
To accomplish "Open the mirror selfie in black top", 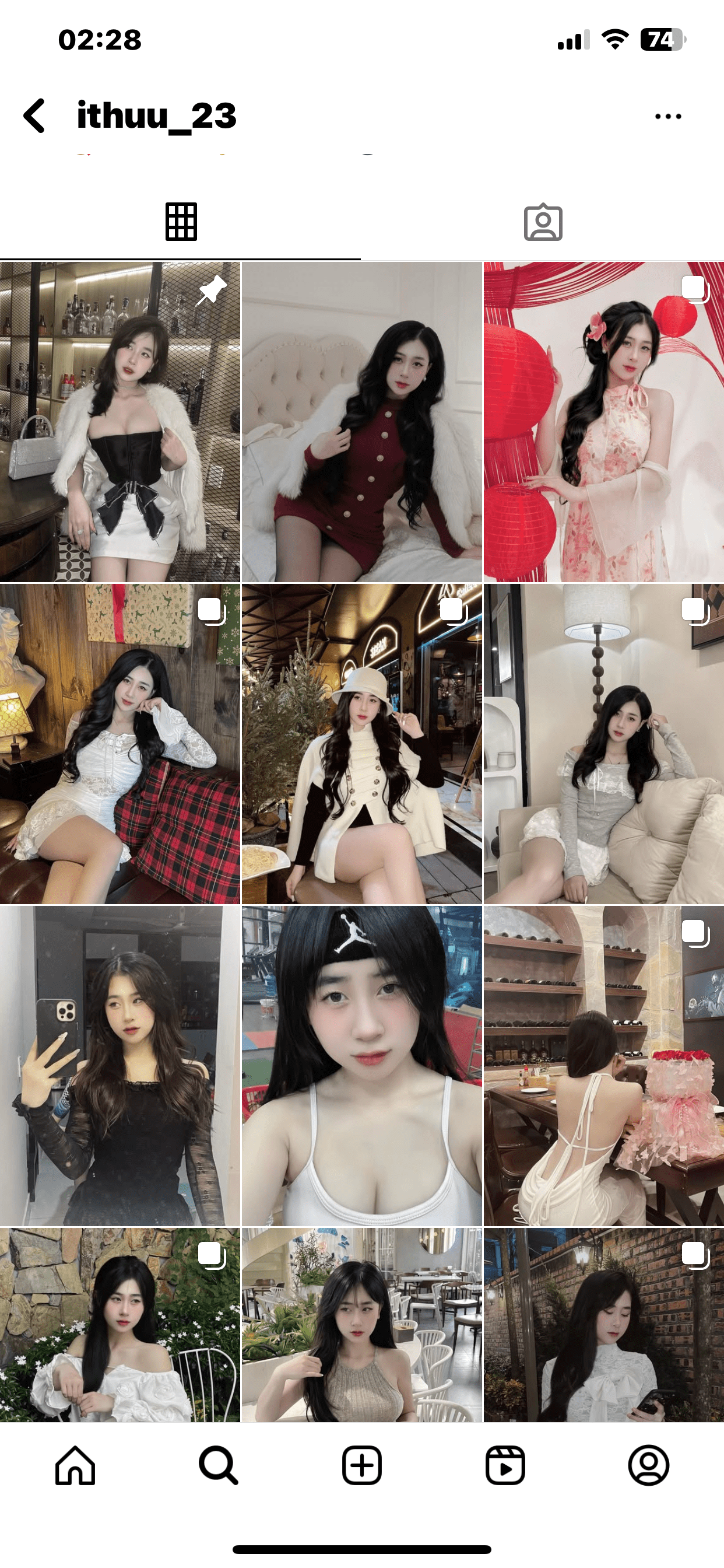I will pyautogui.click(x=120, y=1065).
